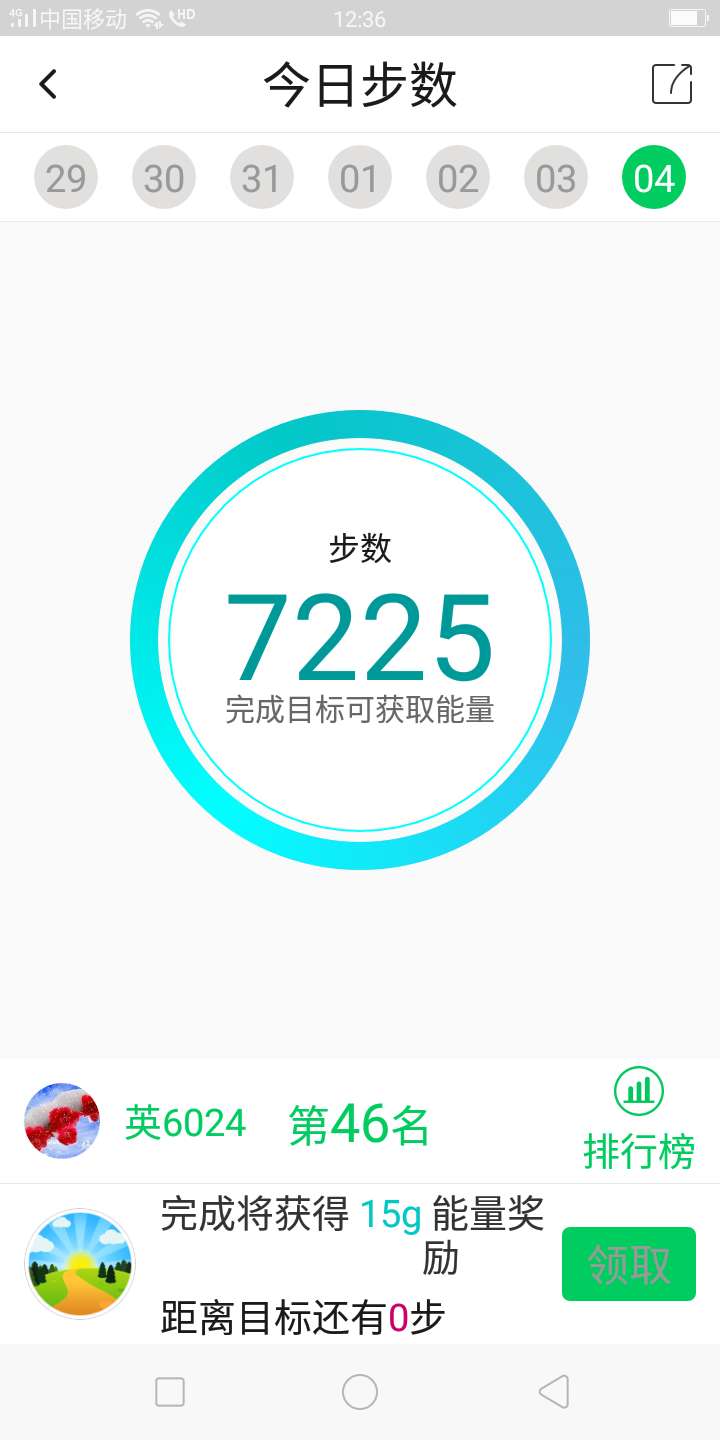The height and width of the screenshot is (1440, 720).
Task: Switch to date 03 in the strip
Action: (x=556, y=176)
